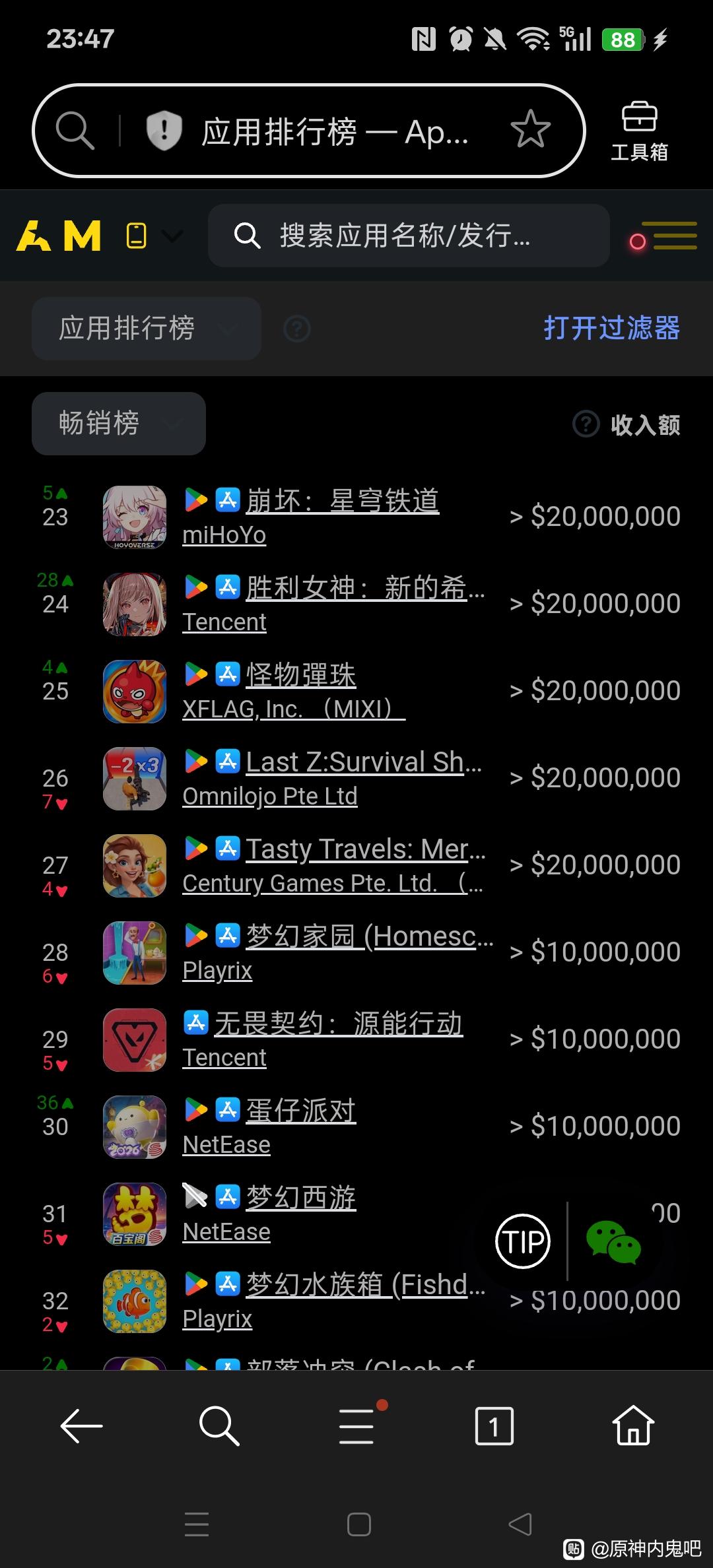Open the 无畏契约：源能行动 app link
Viewport: 713px width, 1568px height.
pos(339,1024)
